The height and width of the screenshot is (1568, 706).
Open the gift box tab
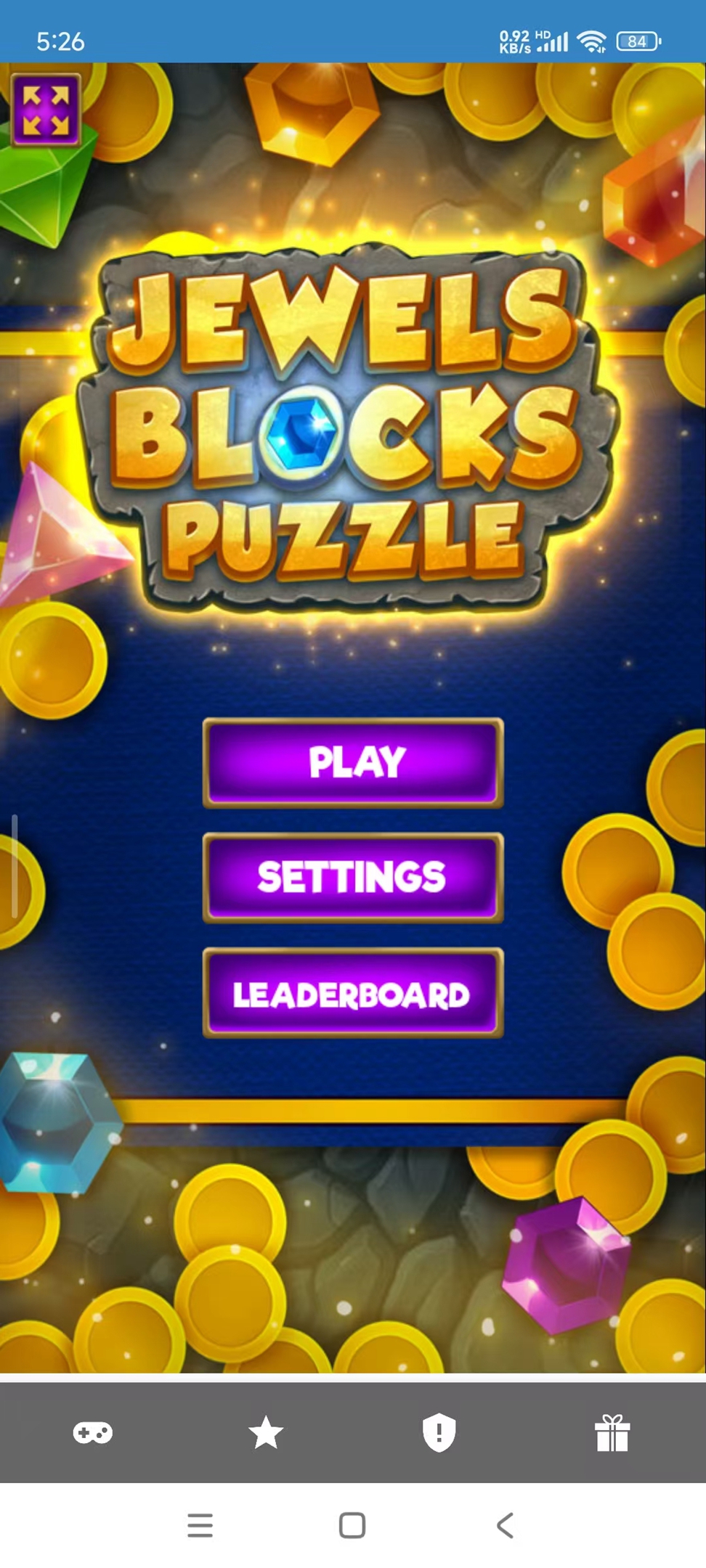click(612, 1432)
